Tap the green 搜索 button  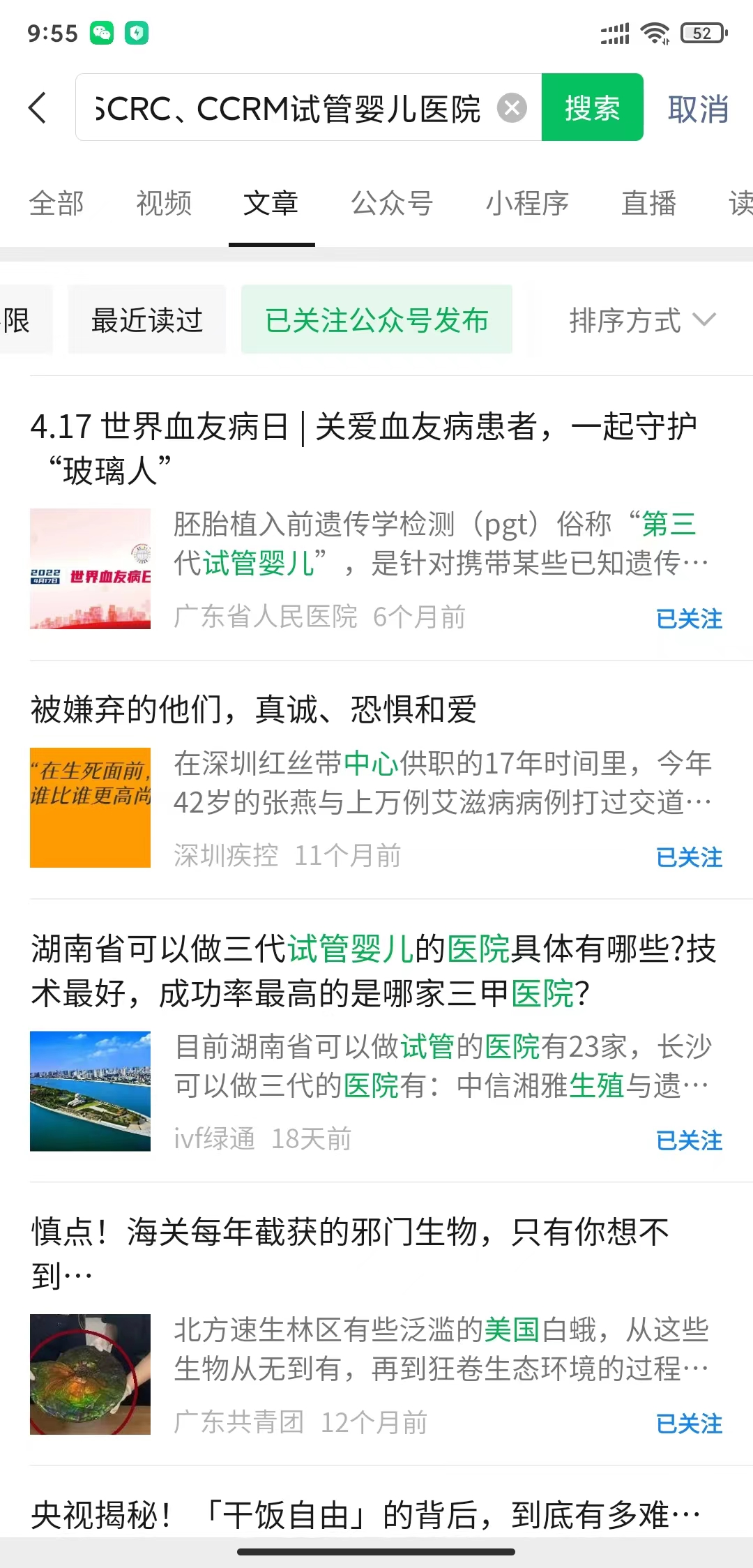[592, 108]
